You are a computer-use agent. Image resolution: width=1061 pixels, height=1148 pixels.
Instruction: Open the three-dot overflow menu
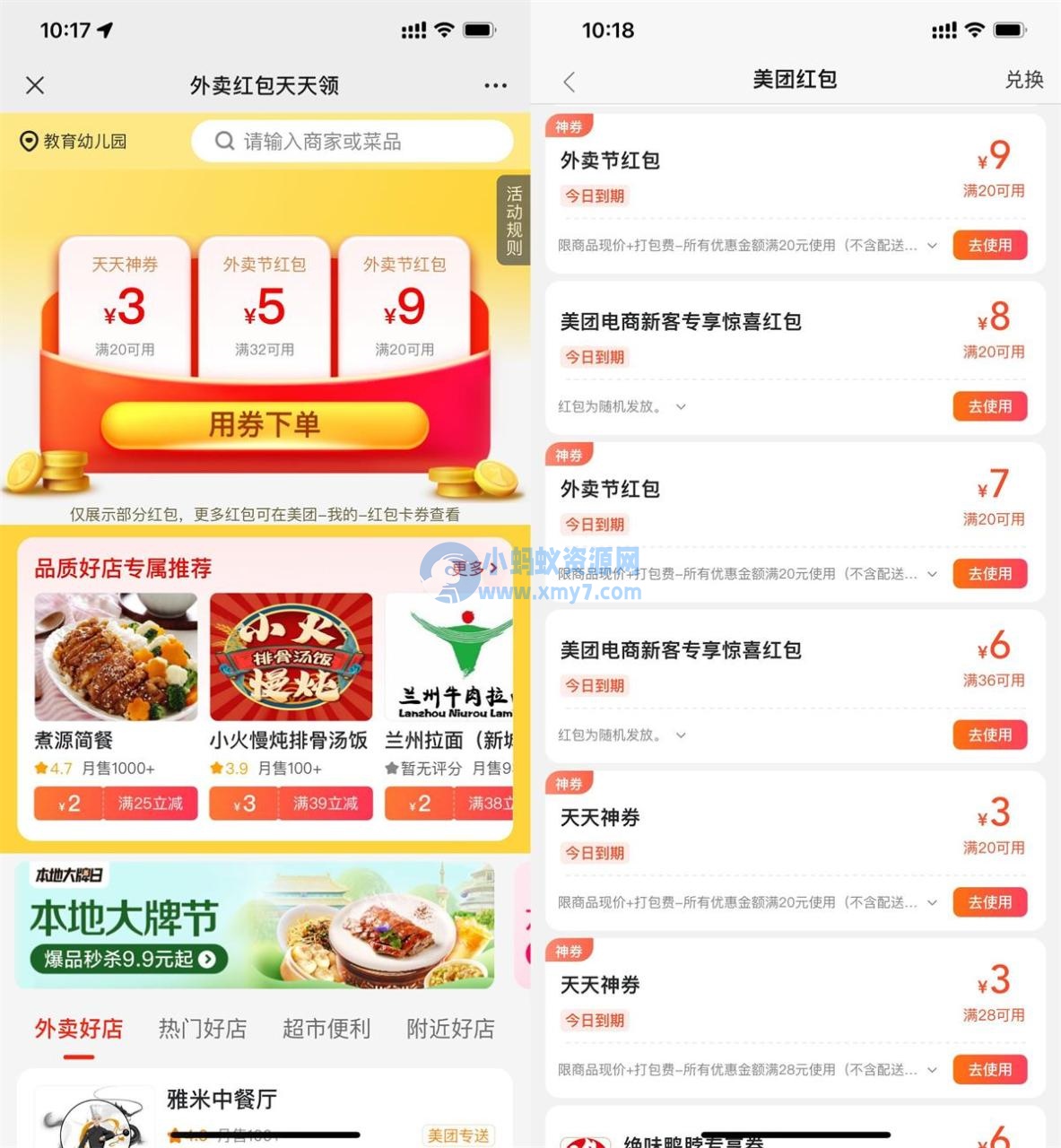(495, 85)
